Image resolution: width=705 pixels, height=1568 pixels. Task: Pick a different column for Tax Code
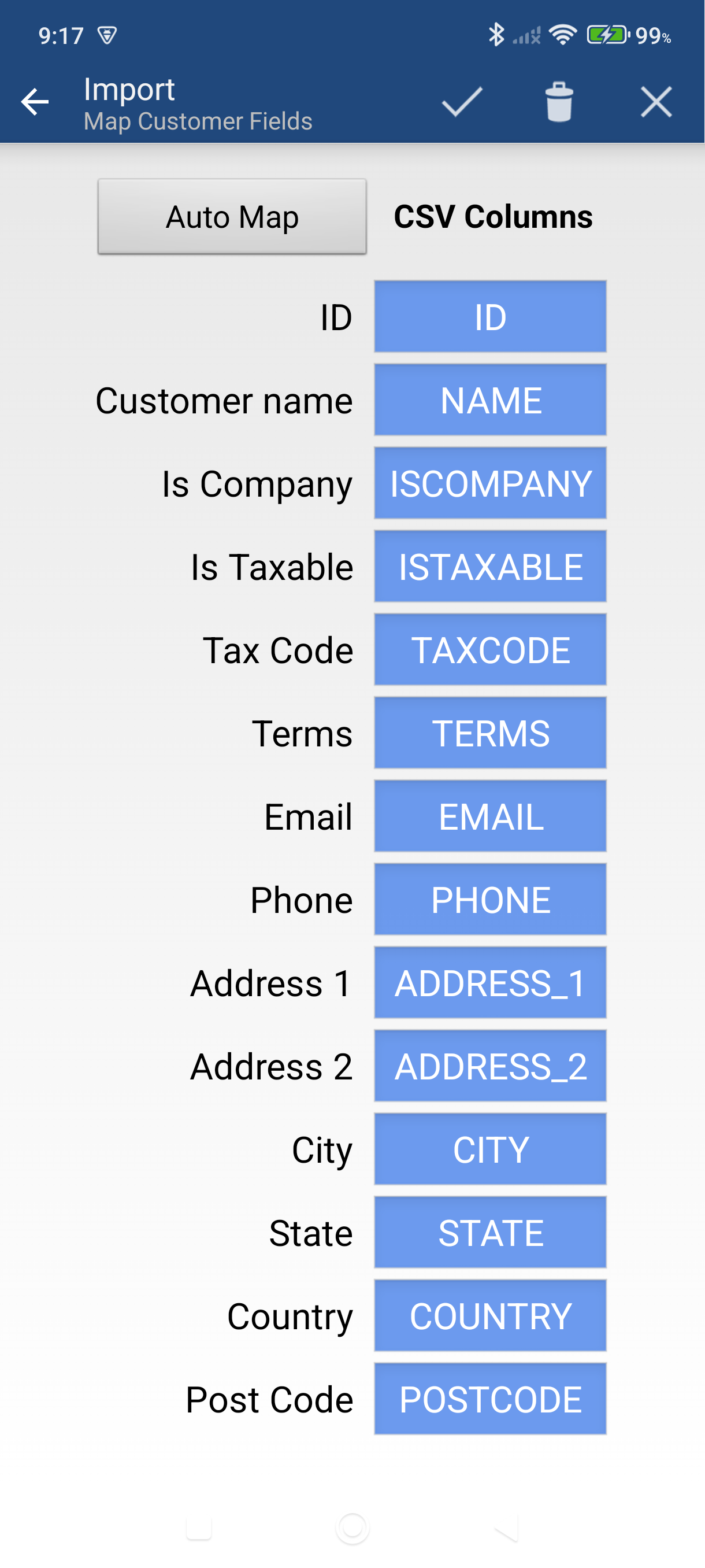tap(489, 649)
